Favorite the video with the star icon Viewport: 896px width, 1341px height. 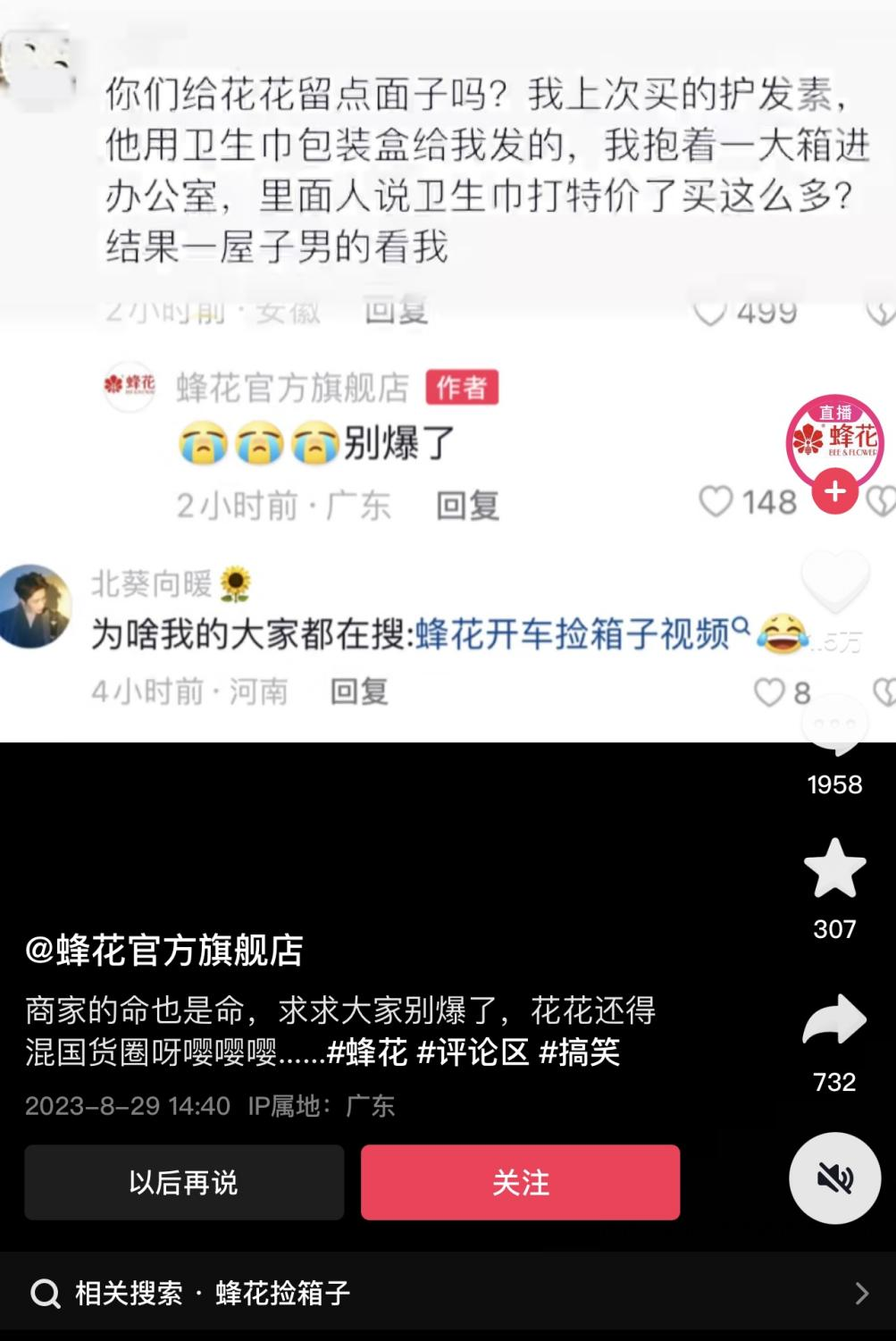coord(834,868)
